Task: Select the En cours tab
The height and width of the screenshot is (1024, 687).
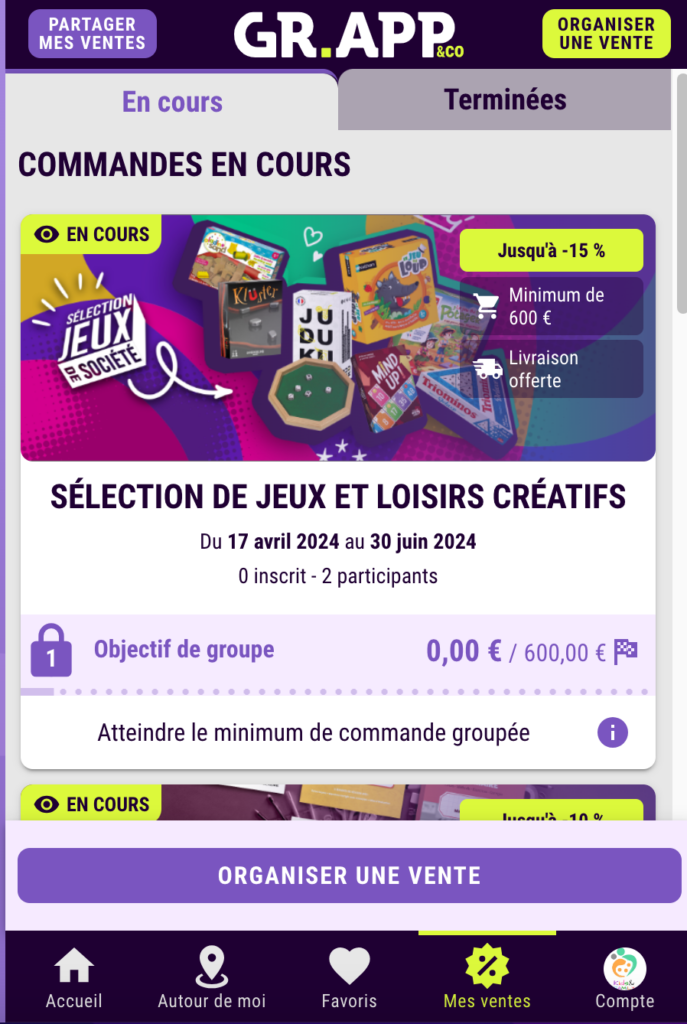Action: (x=172, y=101)
